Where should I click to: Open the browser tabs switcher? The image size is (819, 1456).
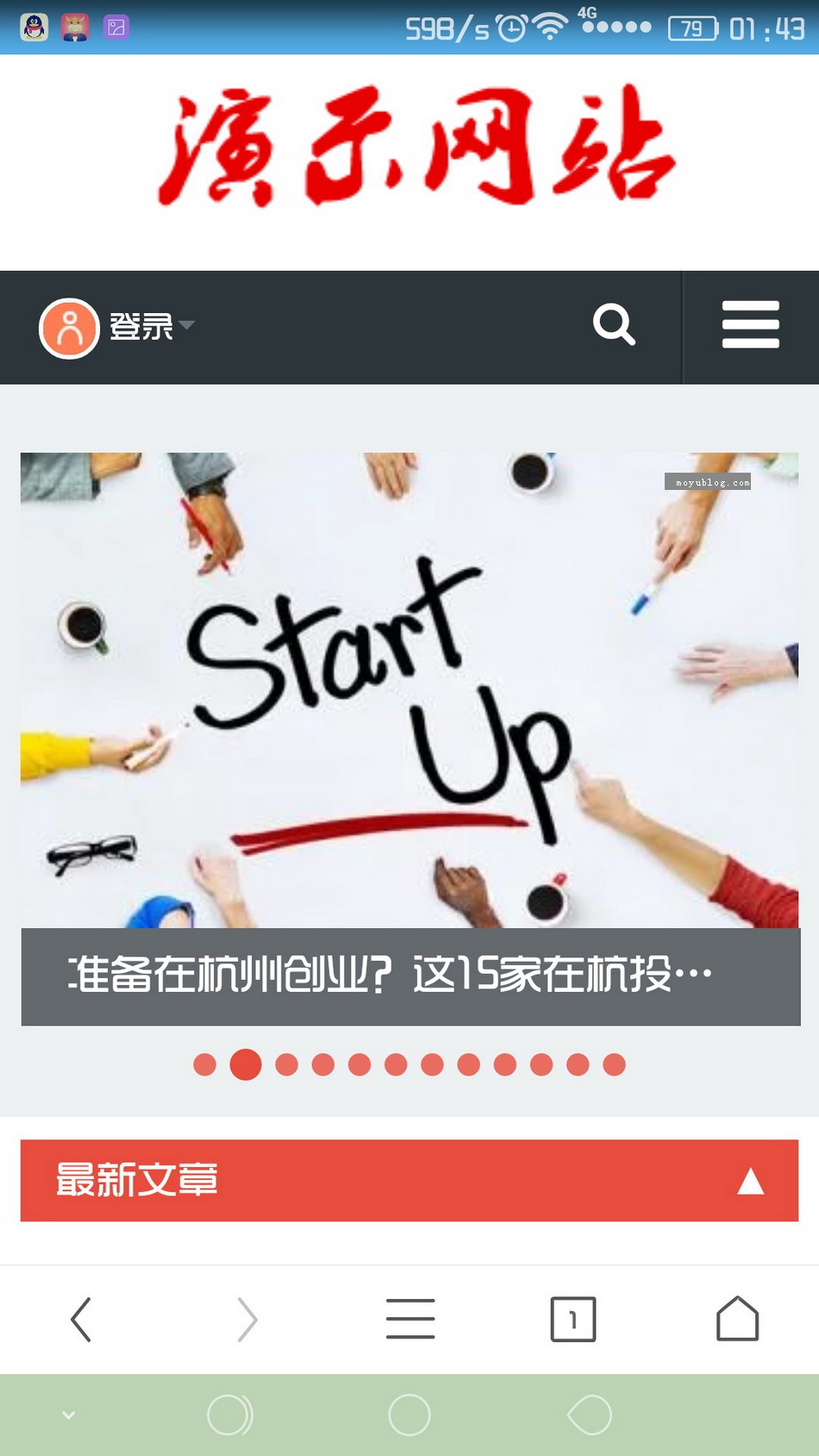(573, 1320)
